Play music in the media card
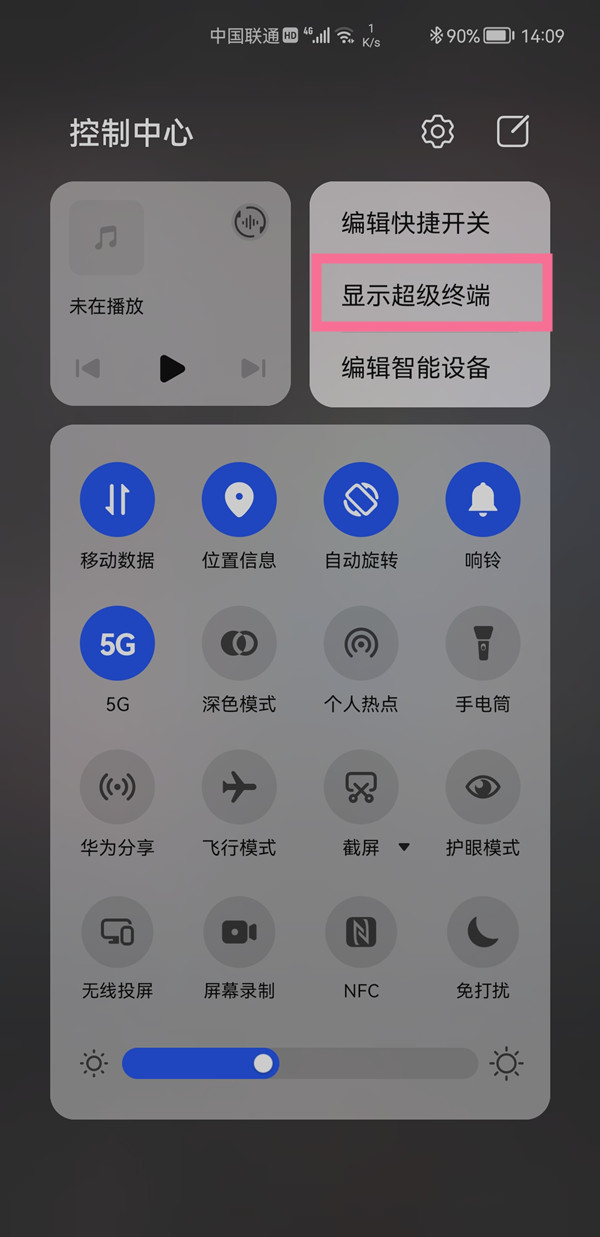Screen dimensions: 600x1237 click(x=171, y=368)
